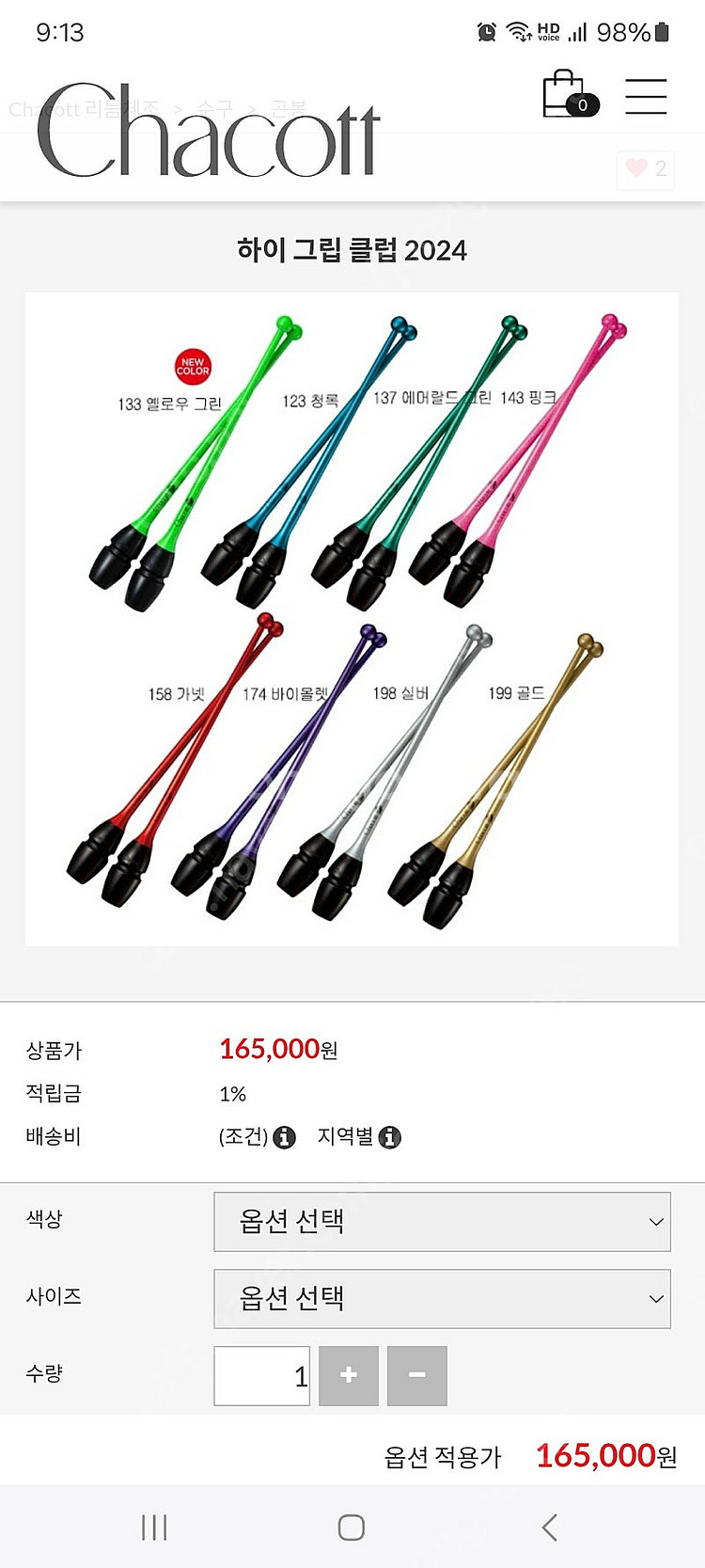Increase quantity with the plus button
705x1568 pixels.
pos(349,1376)
